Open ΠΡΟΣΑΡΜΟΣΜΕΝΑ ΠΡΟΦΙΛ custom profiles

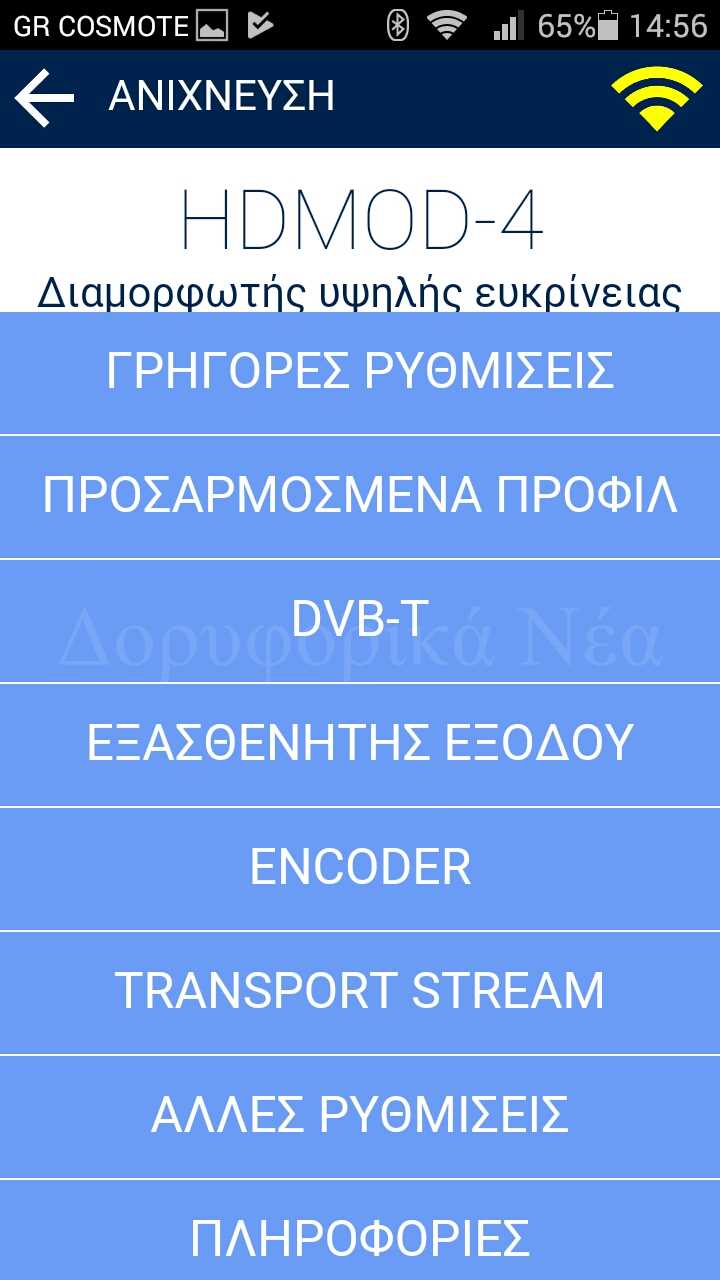[x=360, y=497]
